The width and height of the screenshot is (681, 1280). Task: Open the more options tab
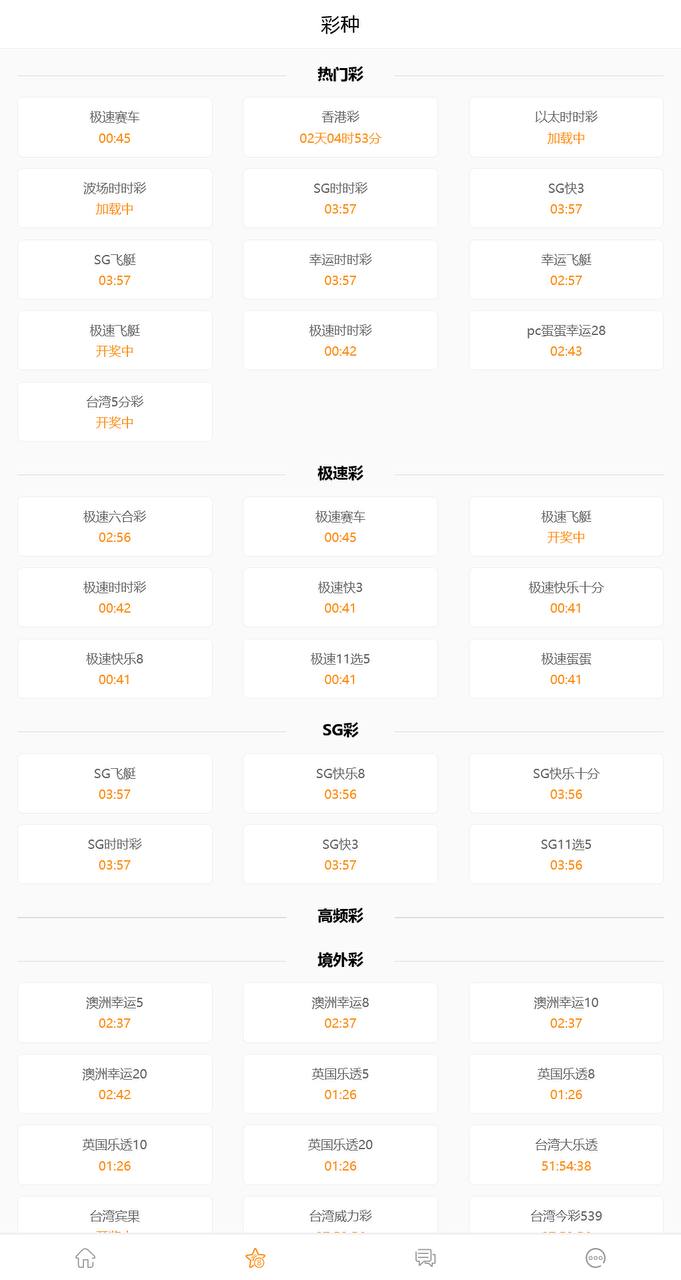click(x=595, y=1257)
